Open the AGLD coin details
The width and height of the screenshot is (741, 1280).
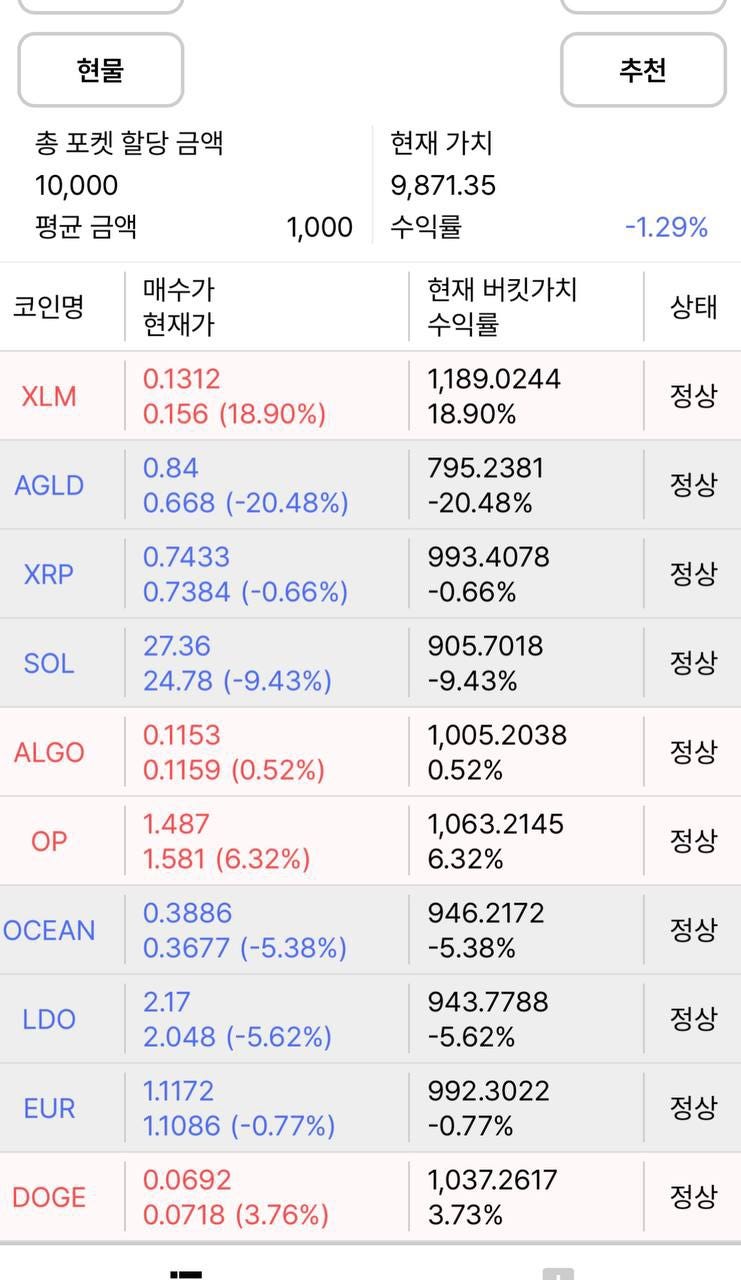[49, 485]
